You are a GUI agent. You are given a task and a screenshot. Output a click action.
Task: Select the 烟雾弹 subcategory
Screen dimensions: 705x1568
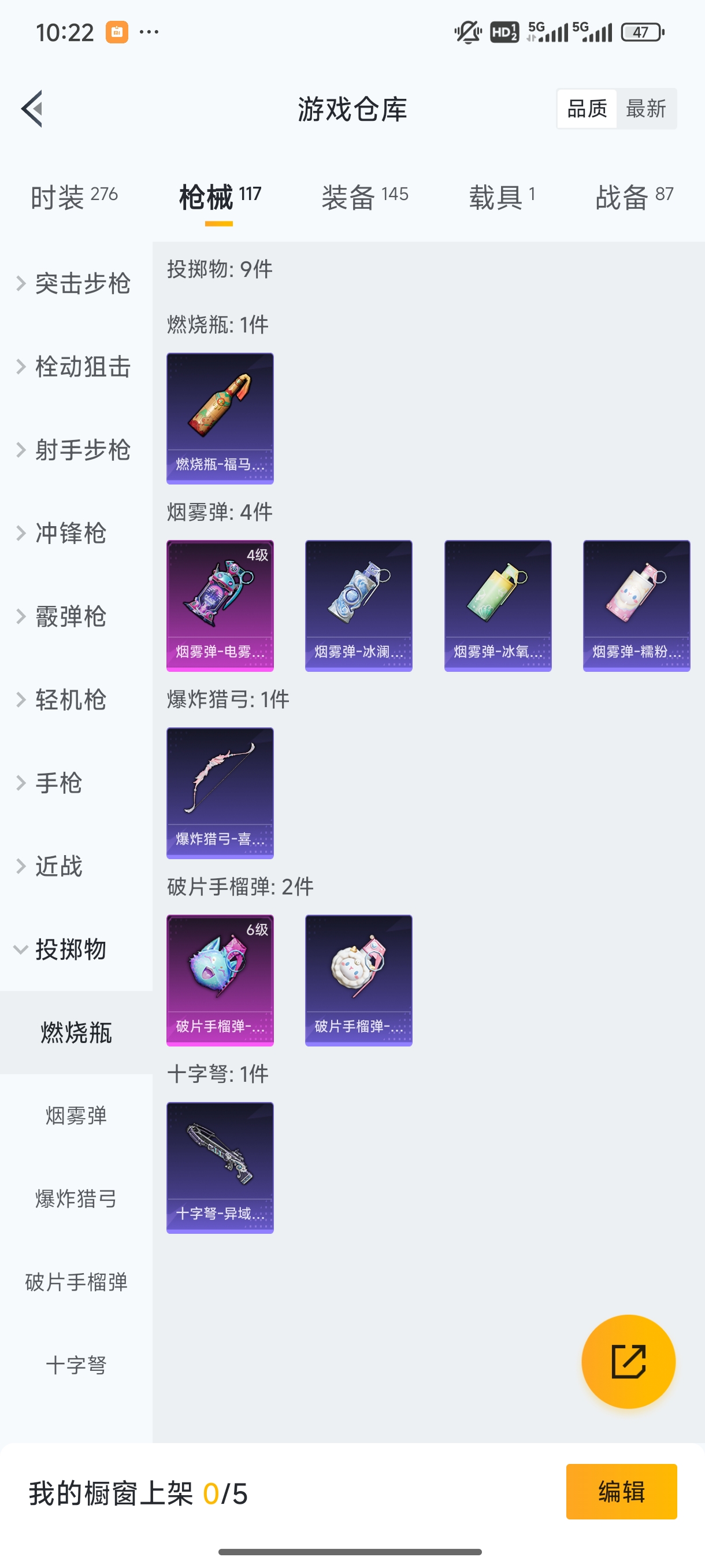pyautogui.click(x=76, y=1116)
